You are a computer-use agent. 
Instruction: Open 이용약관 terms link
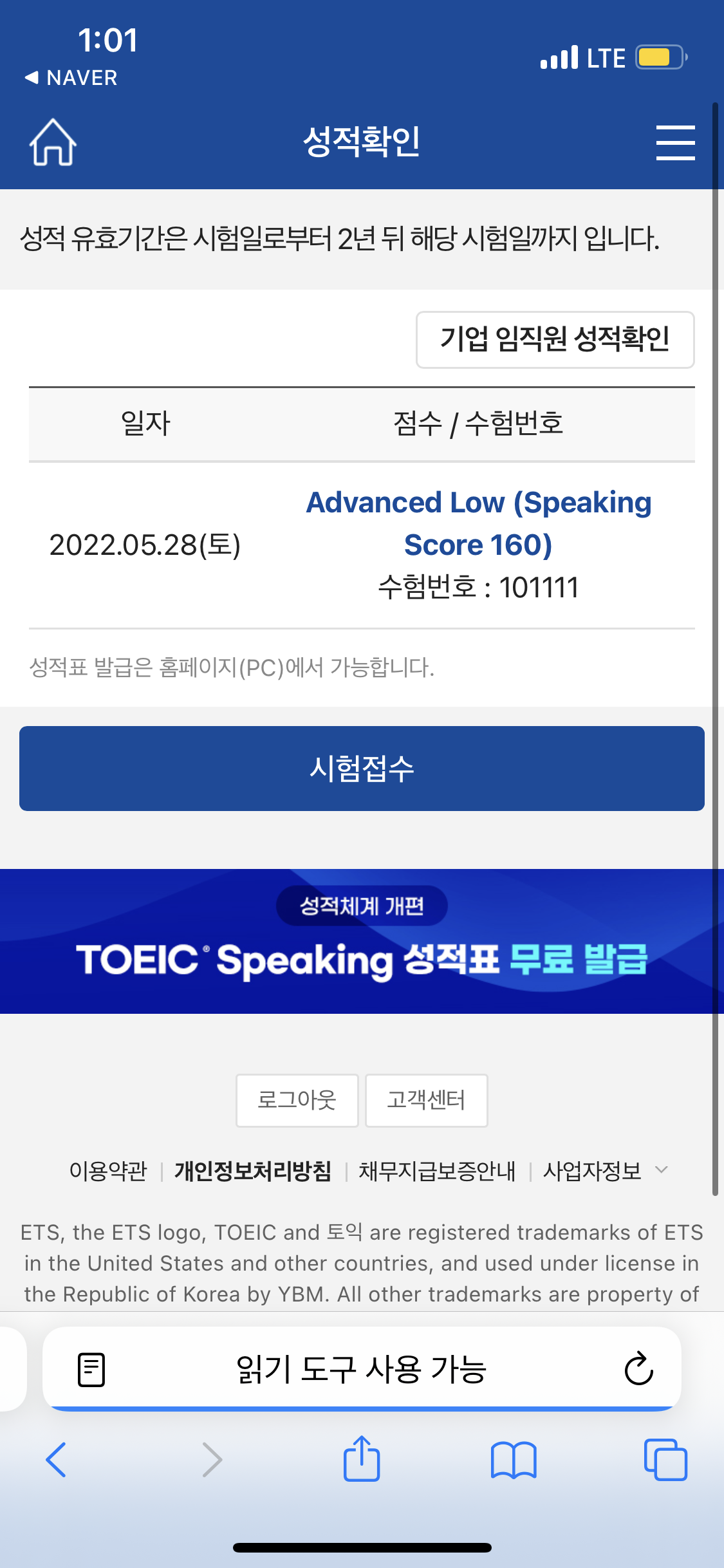[108, 1171]
